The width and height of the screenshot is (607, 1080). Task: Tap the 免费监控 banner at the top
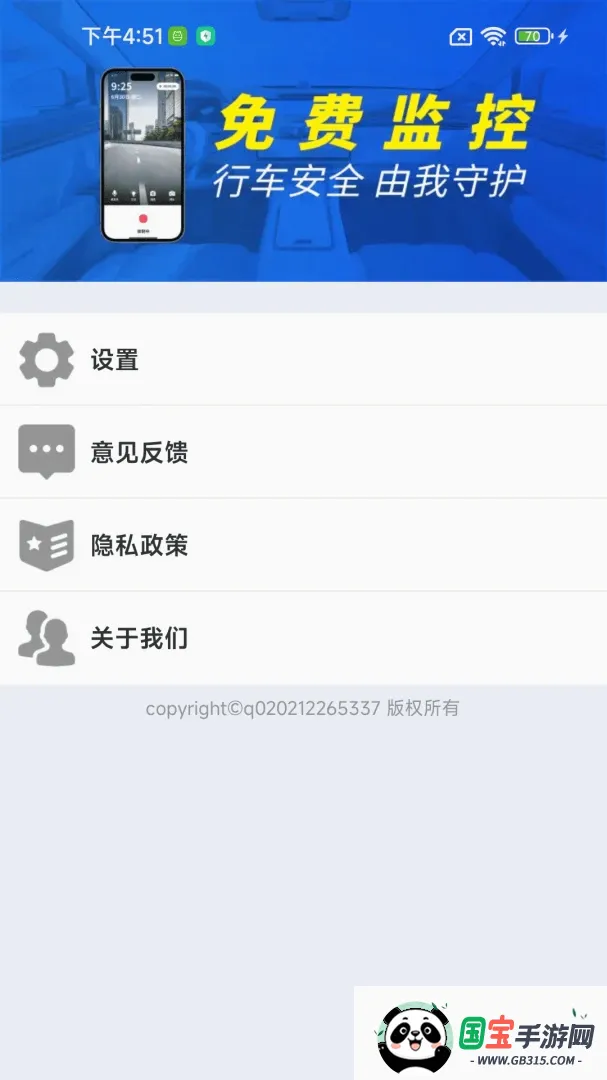click(x=303, y=141)
